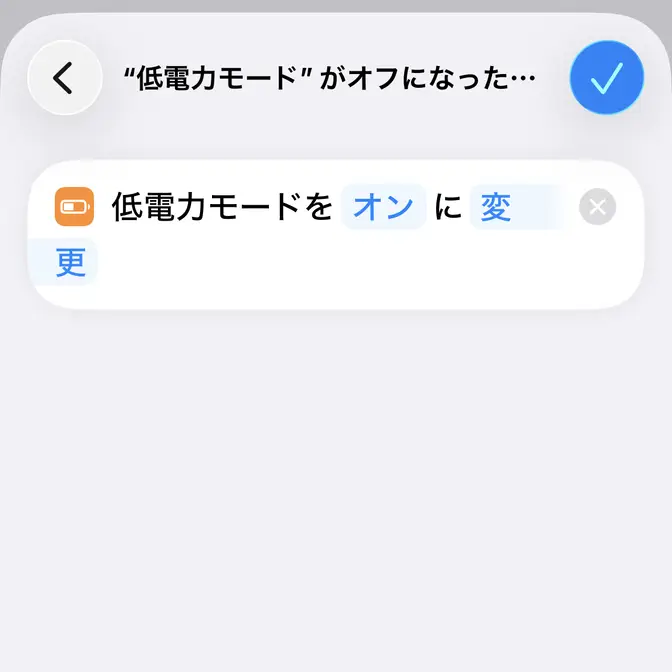This screenshot has width=672, height=672.
Task: Remove the 低電力モード action
Action: coord(597,208)
